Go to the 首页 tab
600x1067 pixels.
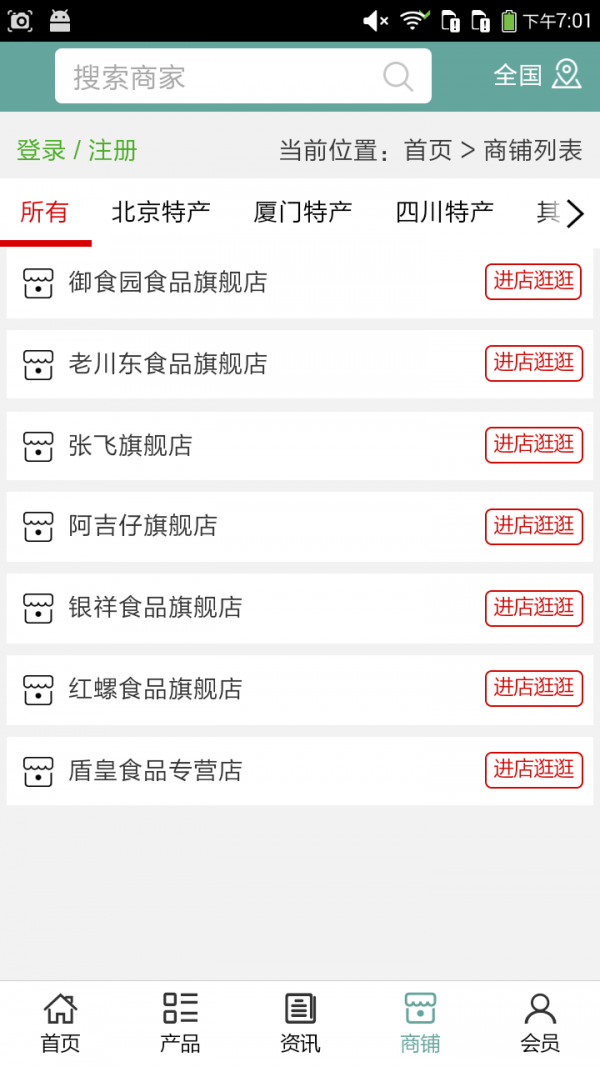click(61, 1023)
